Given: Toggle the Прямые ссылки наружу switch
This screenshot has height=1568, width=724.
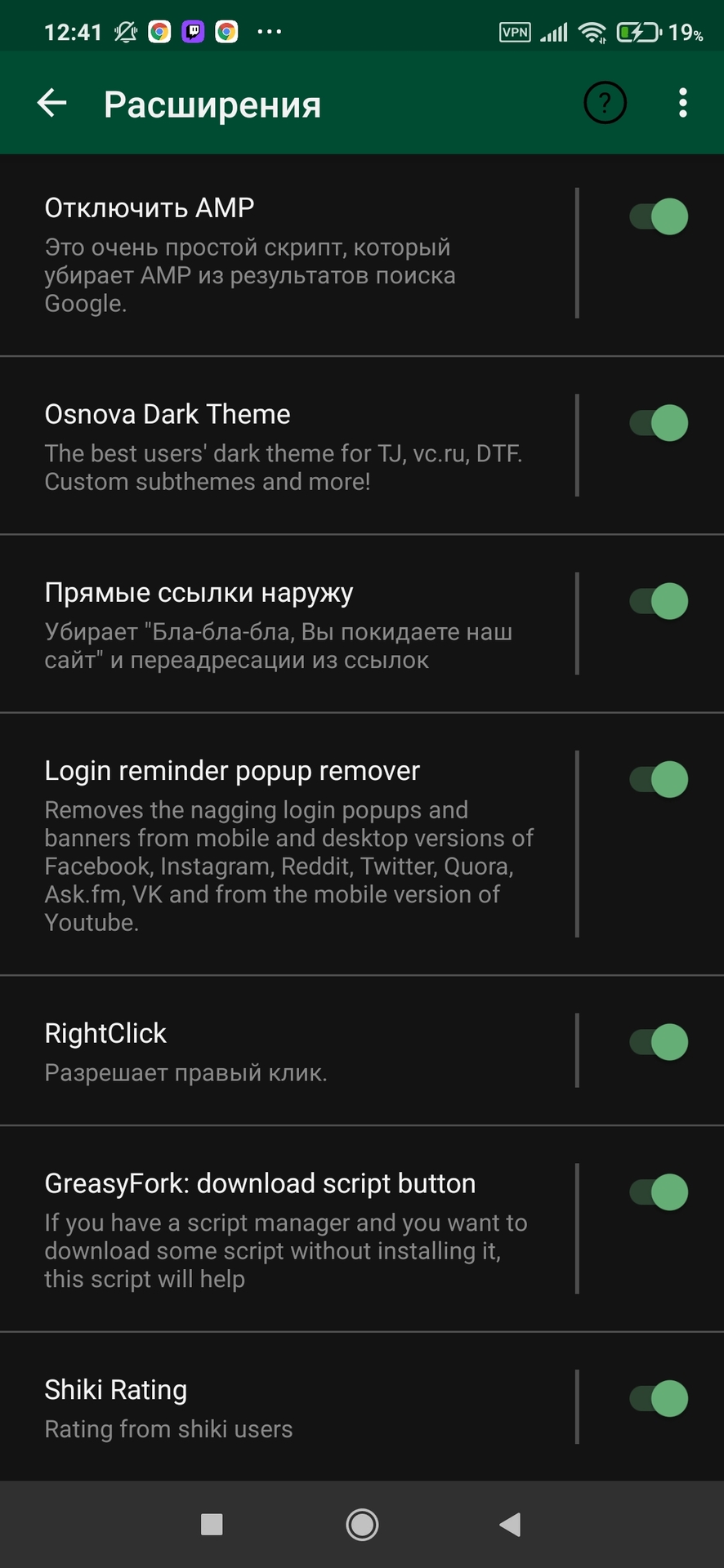Looking at the screenshot, I should (x=659, y=601).
